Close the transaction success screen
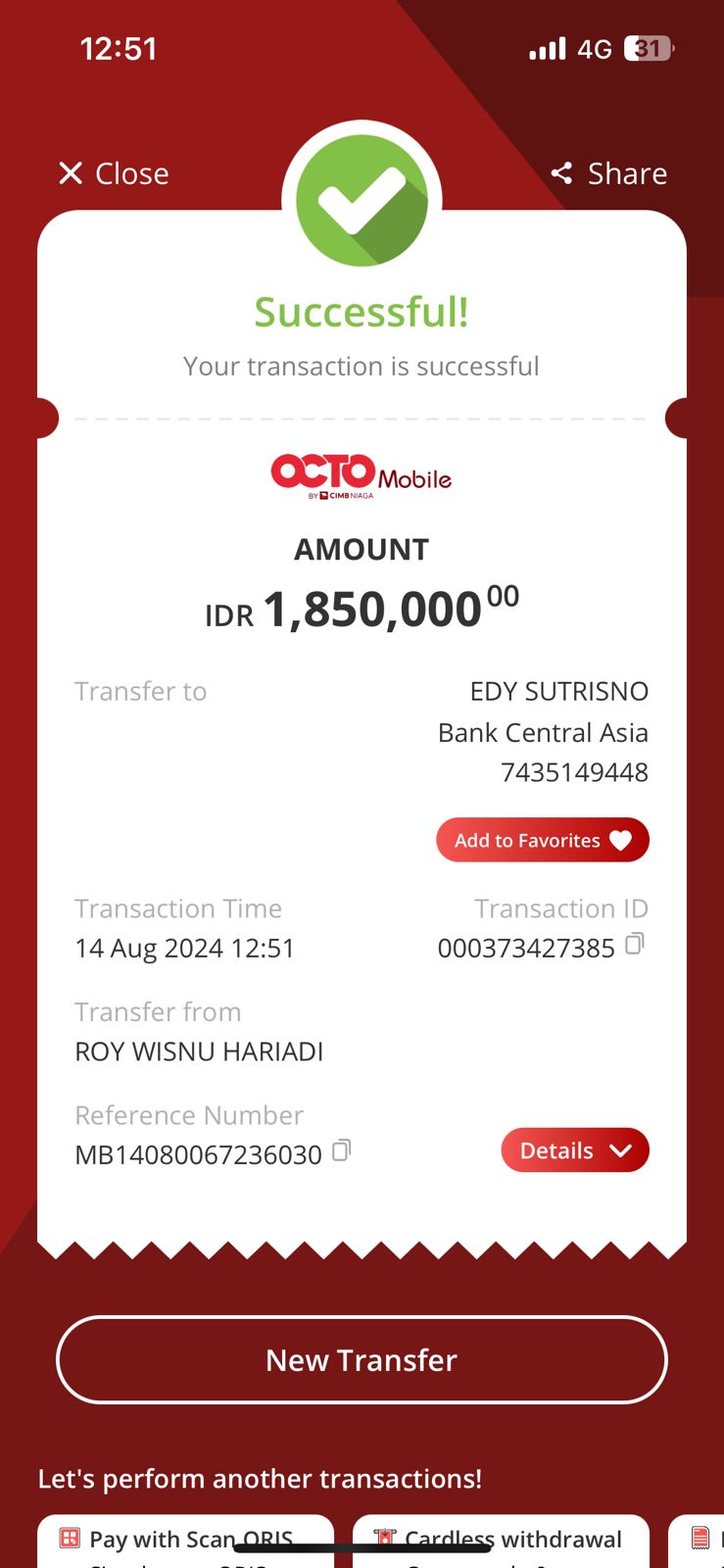Screen dimensions: 724x1568 click(x=113, y=173)
